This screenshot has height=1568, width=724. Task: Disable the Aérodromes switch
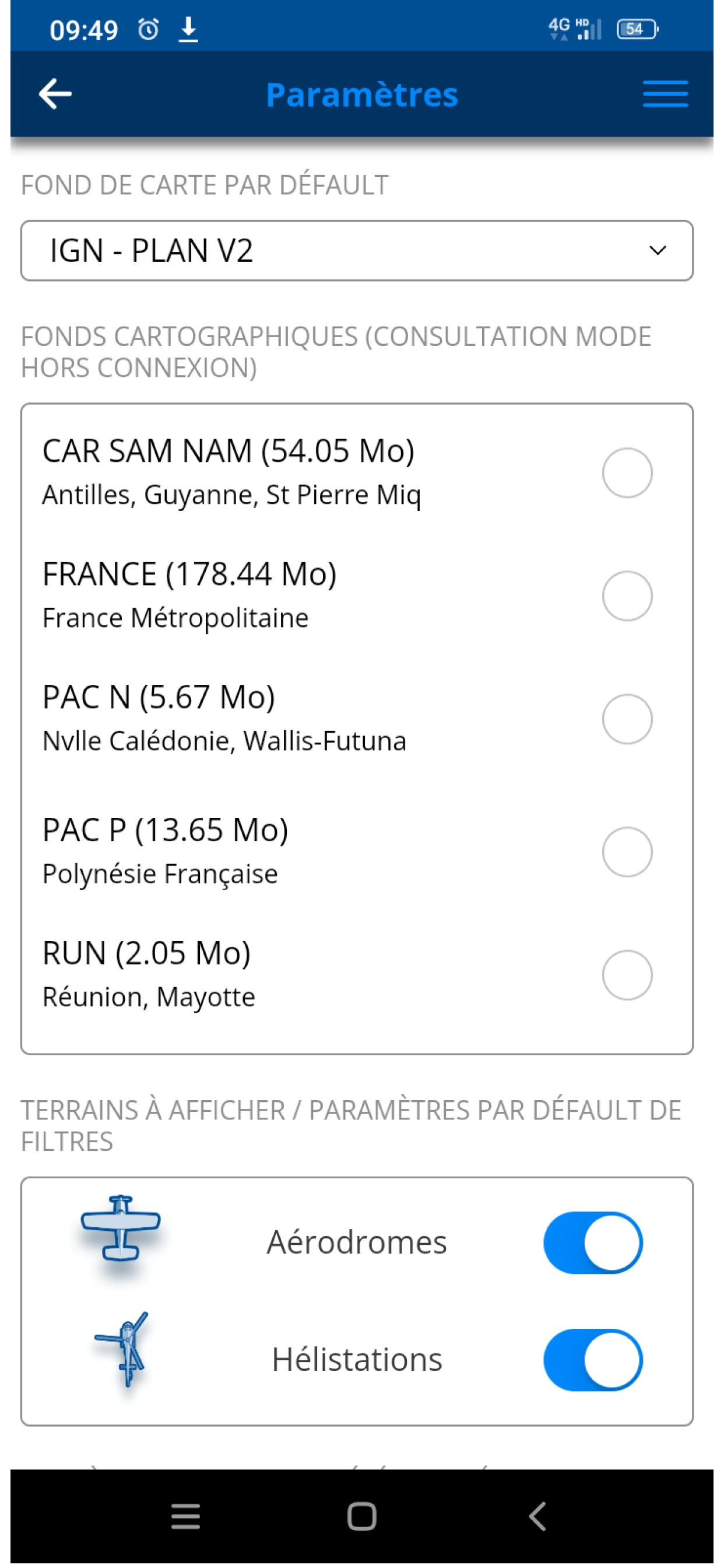click(593, 1242)
